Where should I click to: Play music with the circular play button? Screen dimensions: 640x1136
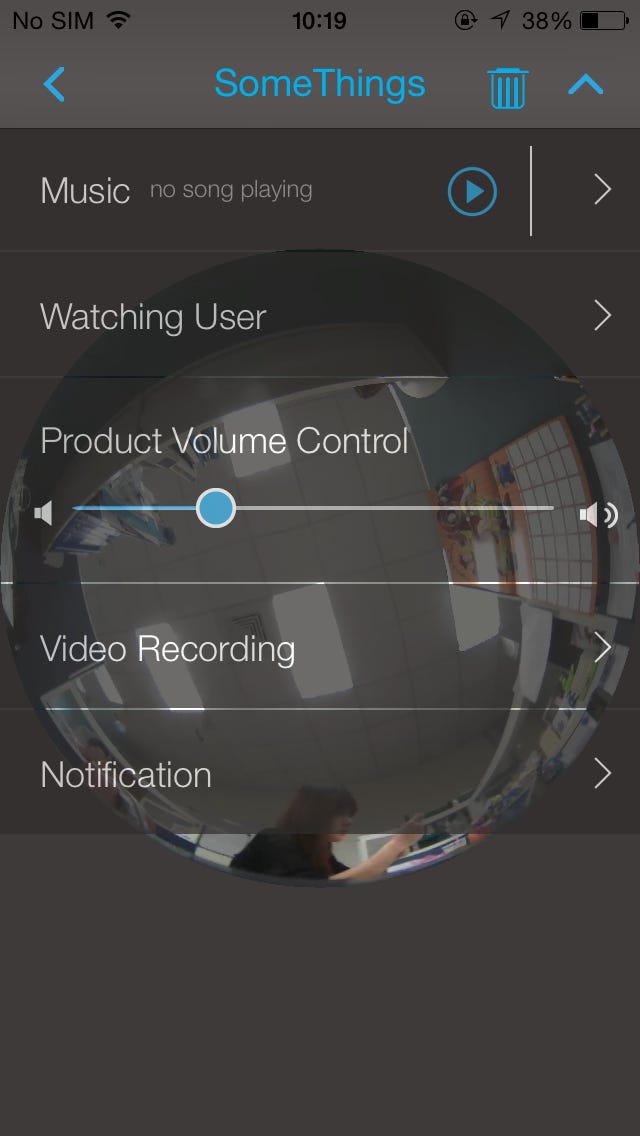click(x=472, y=190)
